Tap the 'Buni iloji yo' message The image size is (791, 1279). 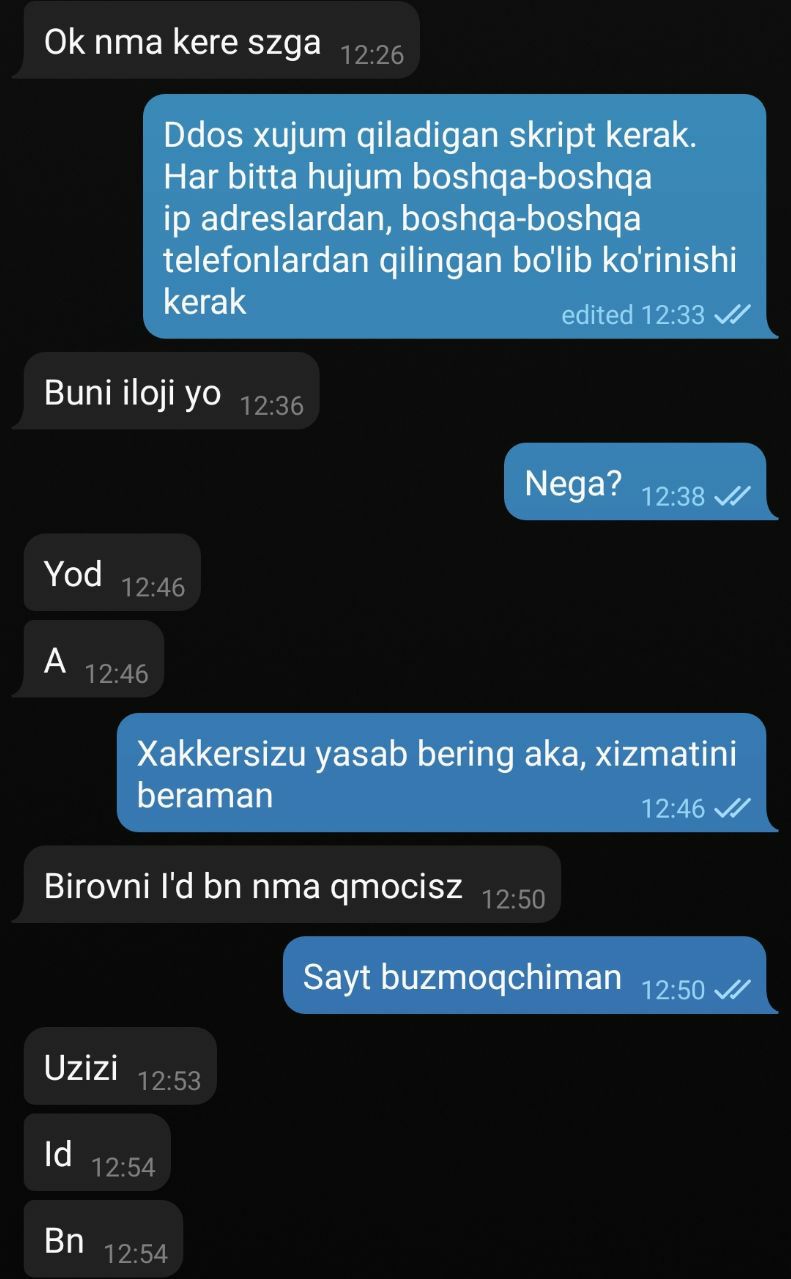[x=165, y=392]
